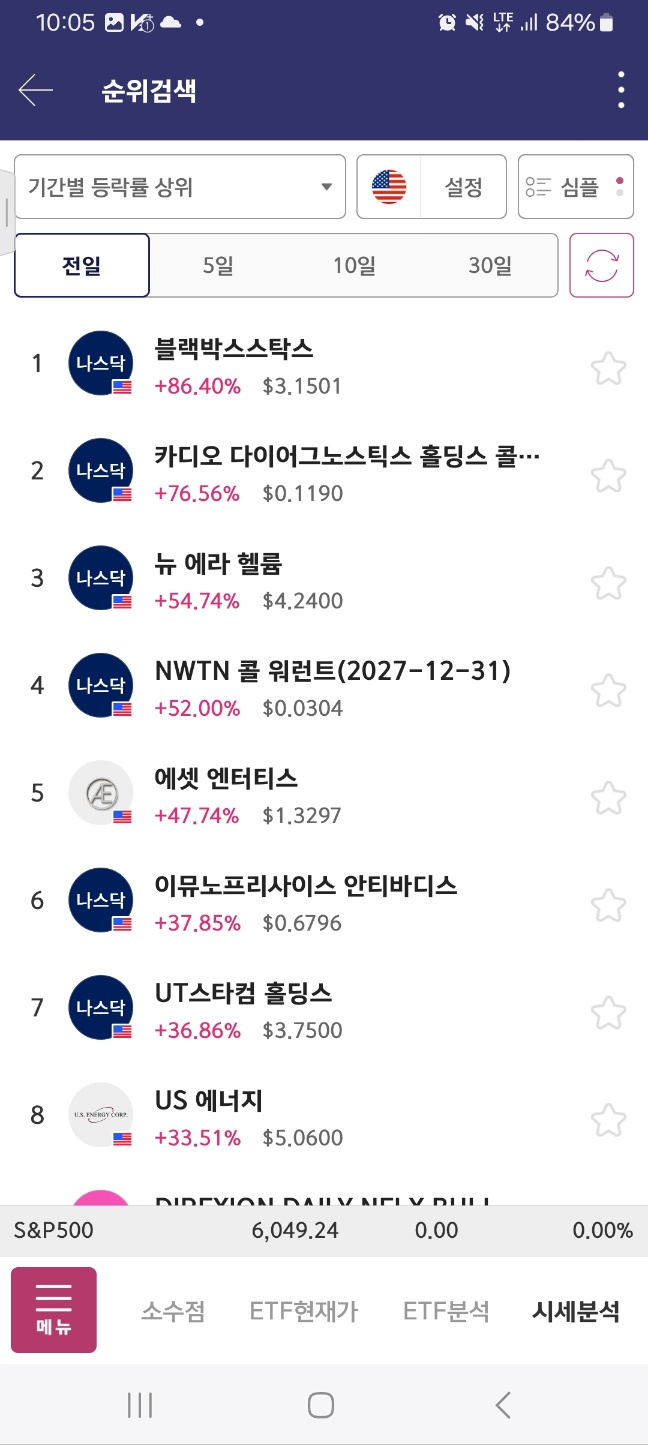Screen dimensions: 648x1445
Task: Open the 메뉴 drawer button
Action: coord(54,1310)
